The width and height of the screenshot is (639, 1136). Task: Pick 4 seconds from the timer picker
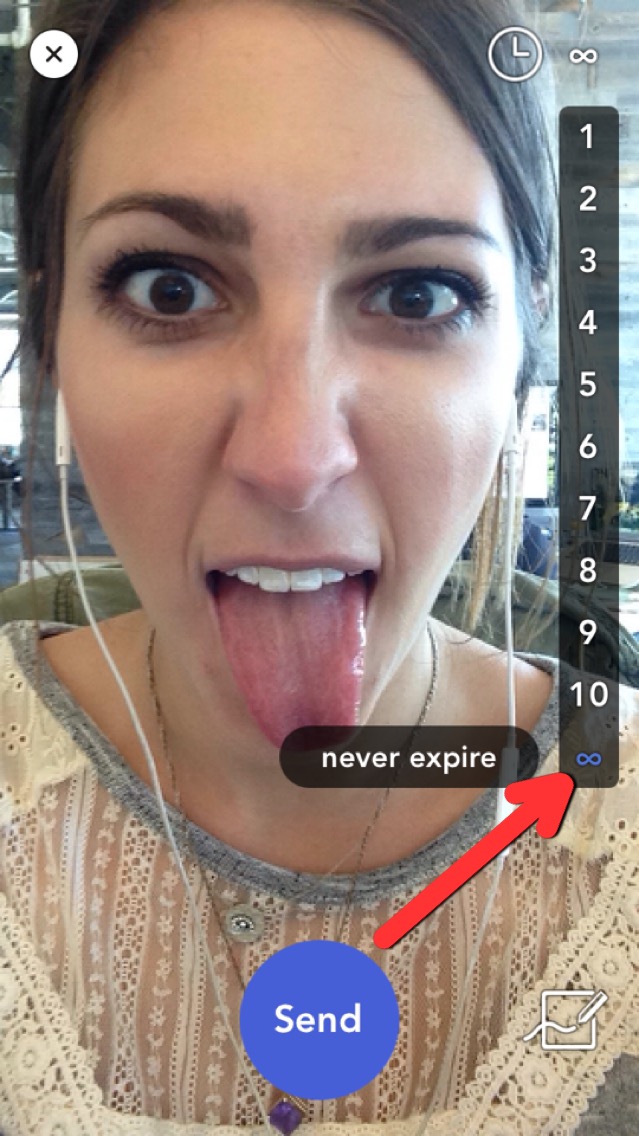[587, 322]
